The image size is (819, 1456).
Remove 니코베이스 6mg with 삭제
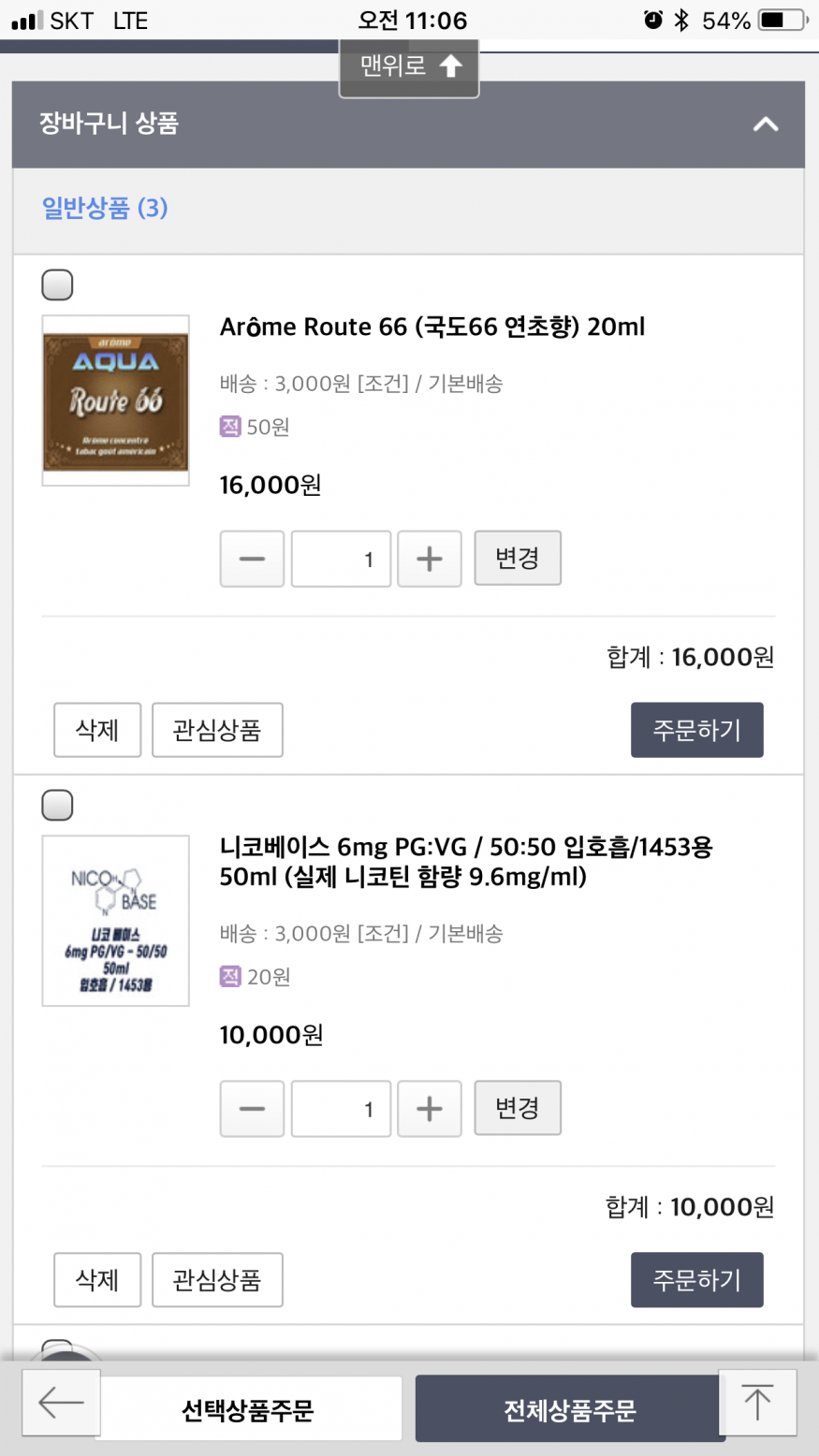pyautogui.click(x=97, y=1280)
